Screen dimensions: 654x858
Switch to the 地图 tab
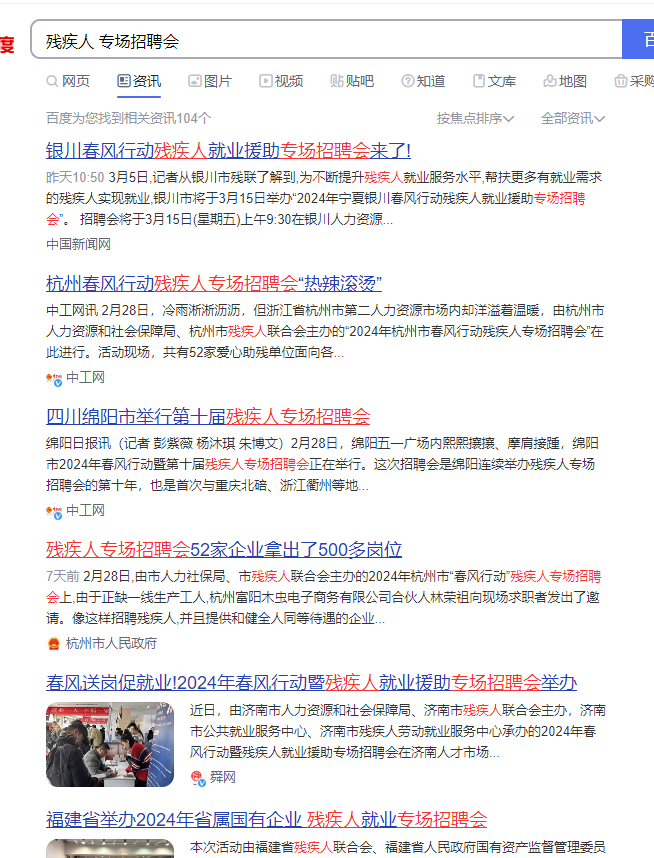coord(566,81)
